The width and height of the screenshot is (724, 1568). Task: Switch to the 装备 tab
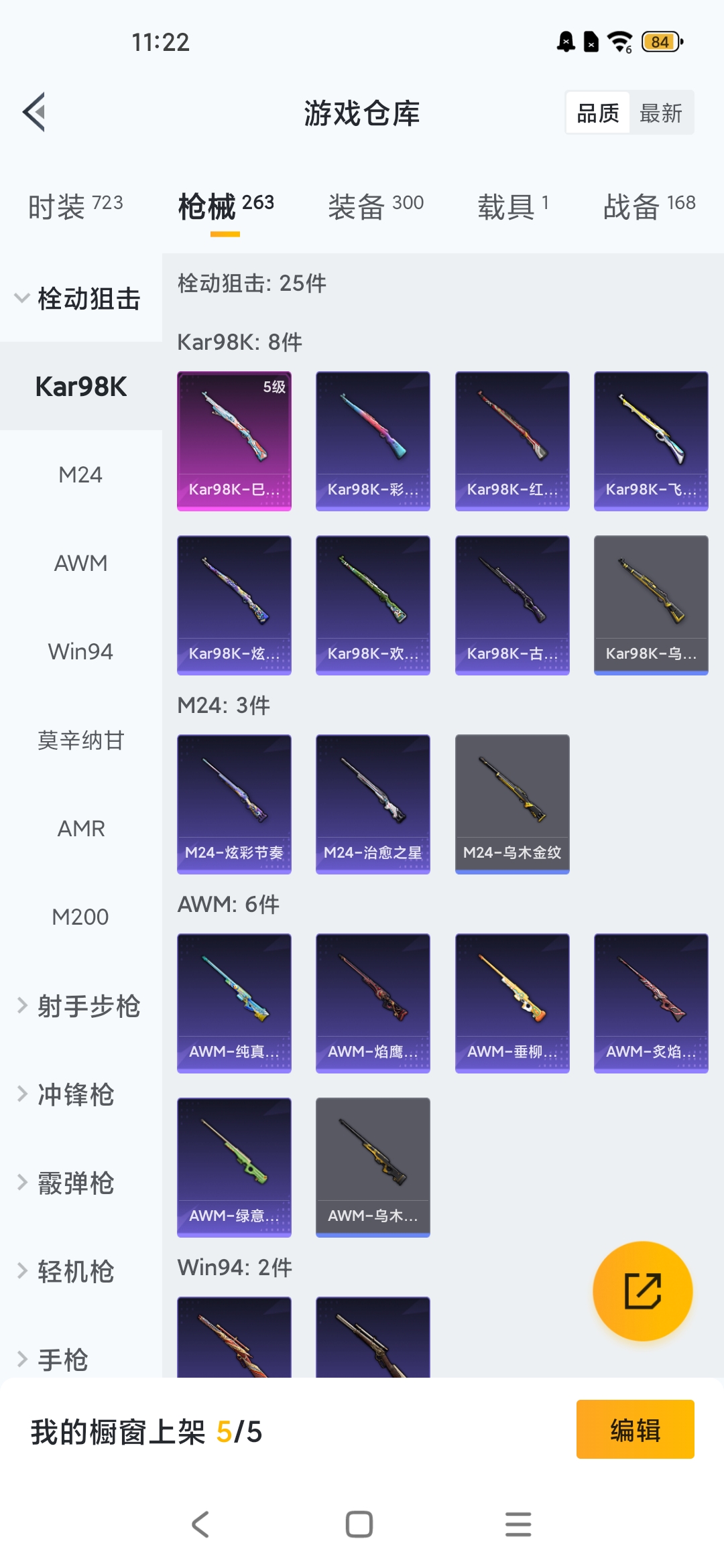click(375, 206)
